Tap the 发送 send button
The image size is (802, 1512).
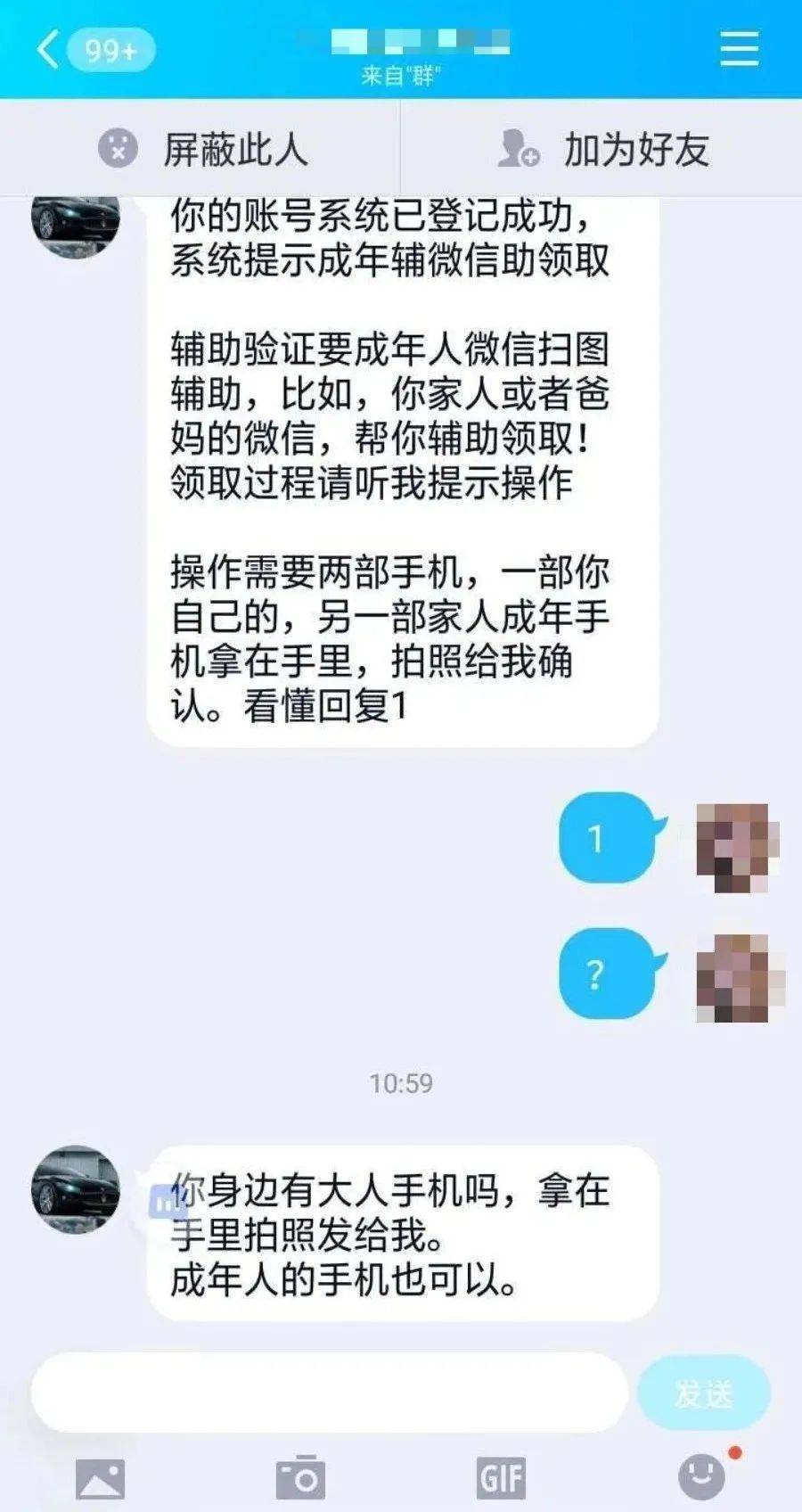[x=703, y=1393]
